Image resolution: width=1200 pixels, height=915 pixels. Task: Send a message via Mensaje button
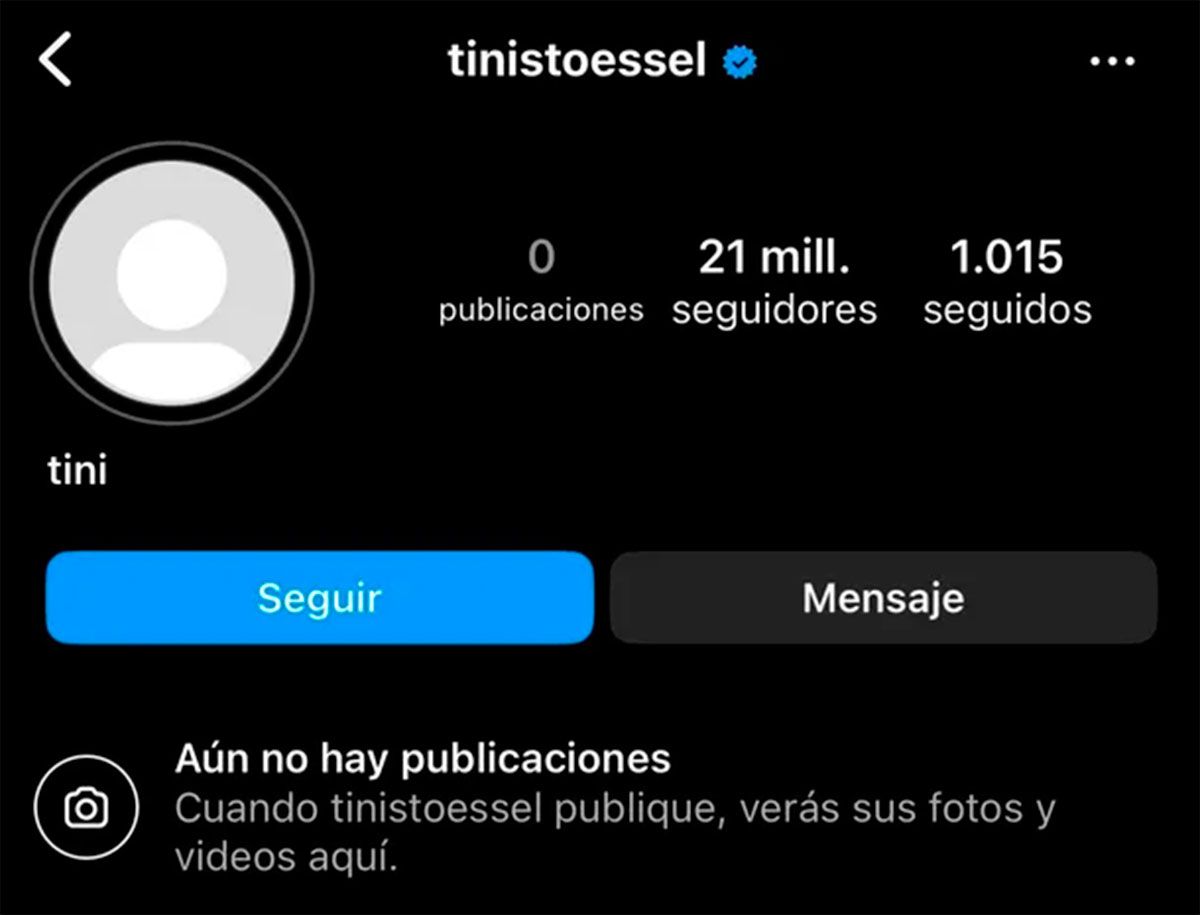883,597
